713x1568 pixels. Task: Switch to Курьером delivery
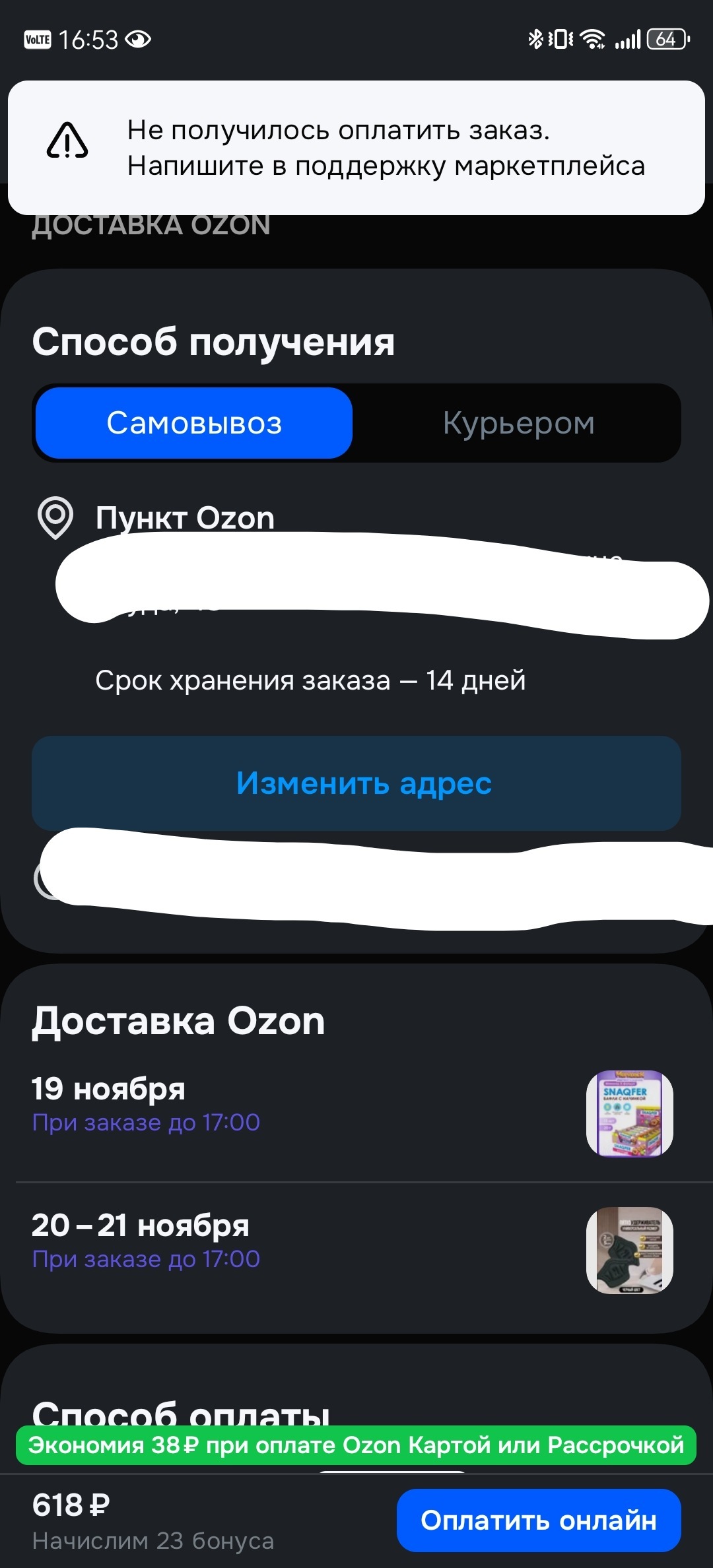[518, 423]
